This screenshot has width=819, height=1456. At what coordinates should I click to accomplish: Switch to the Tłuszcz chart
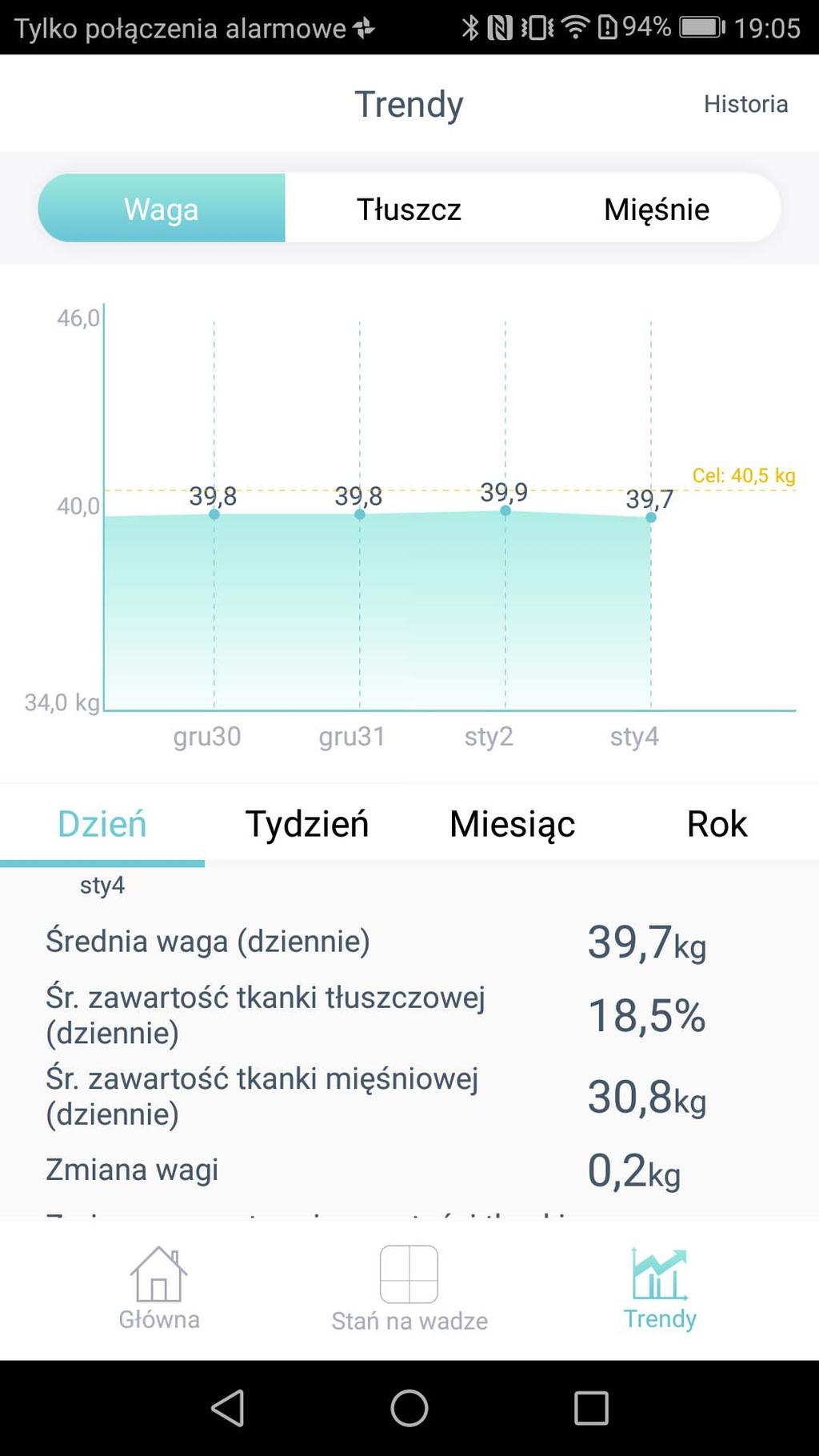pos(409,209)
